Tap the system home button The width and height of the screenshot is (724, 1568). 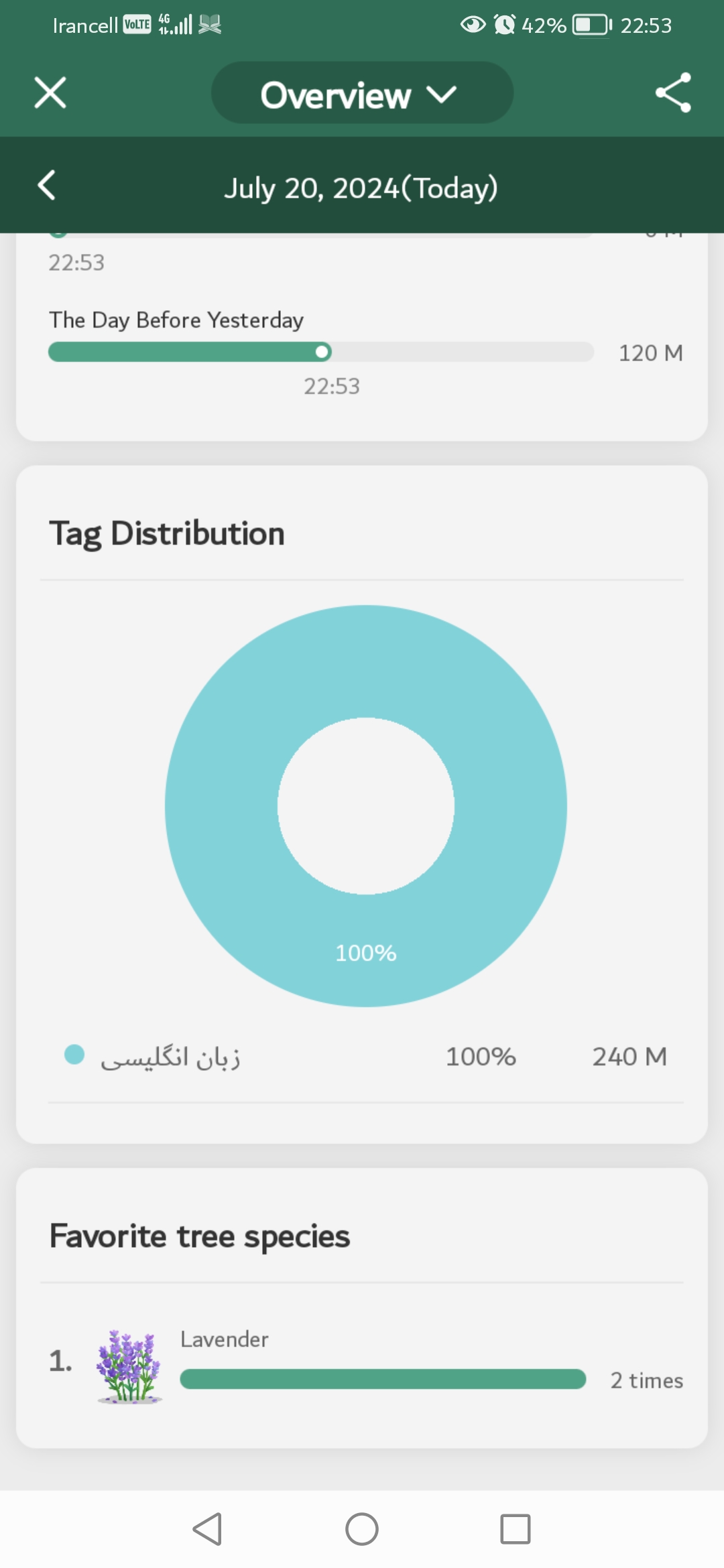(362, 1529)
